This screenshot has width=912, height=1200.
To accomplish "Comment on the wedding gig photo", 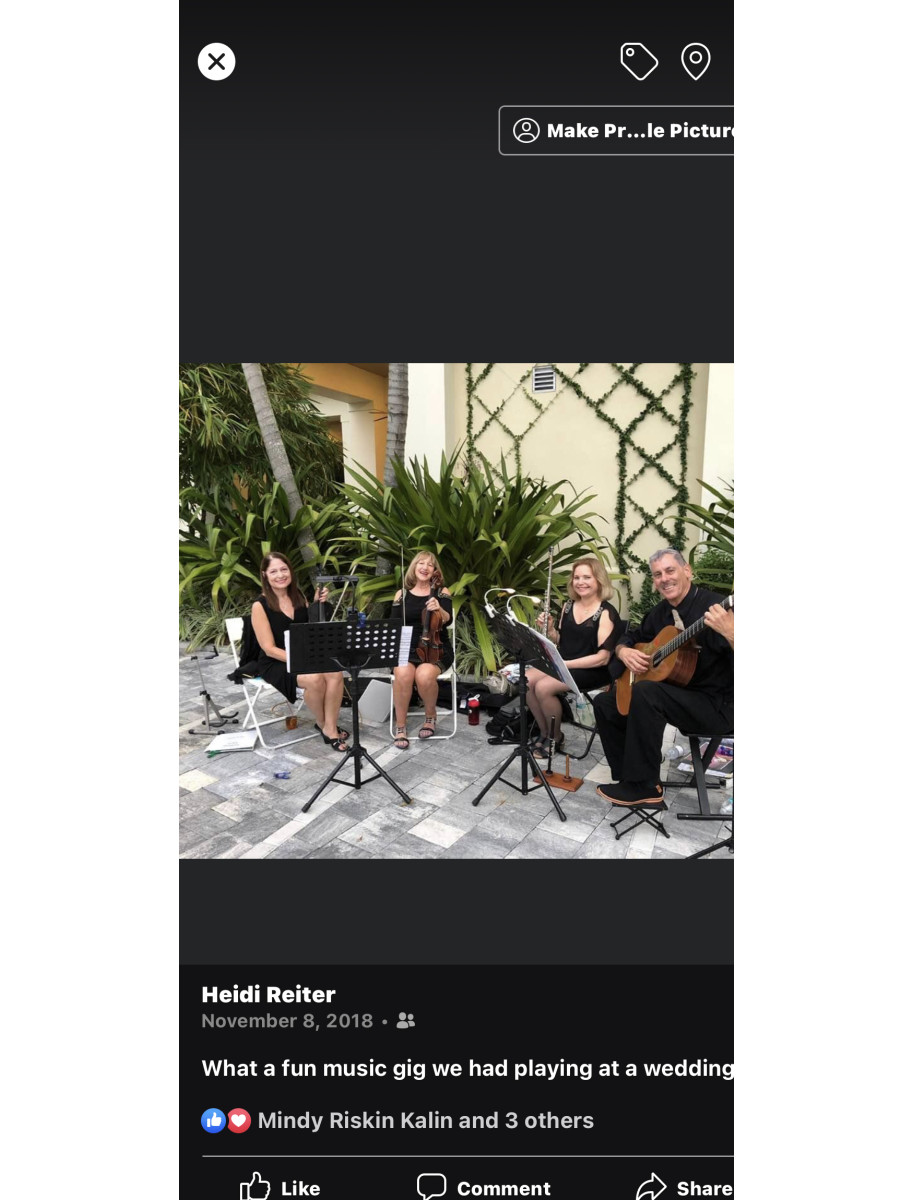I will tap(484, 1187).
